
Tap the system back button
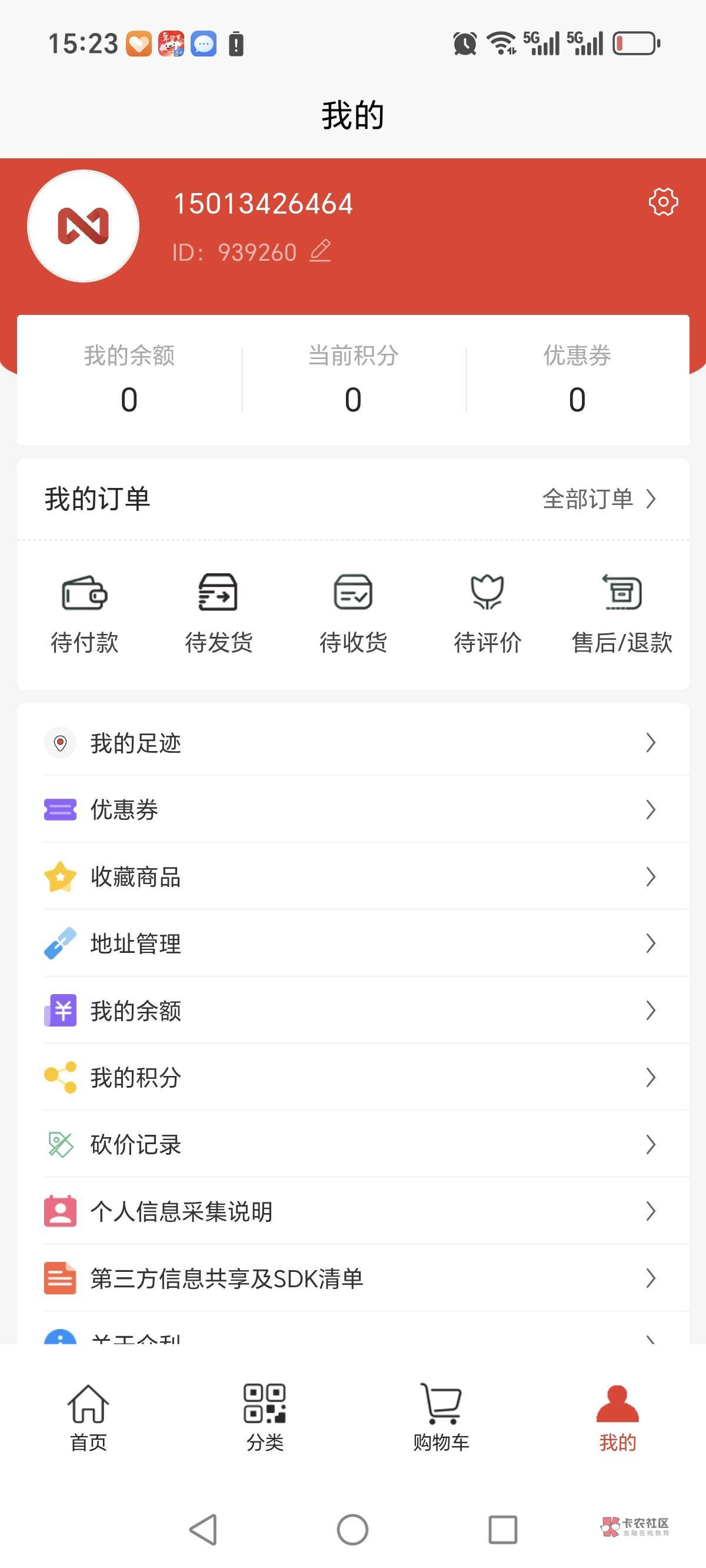(204, 1529)
